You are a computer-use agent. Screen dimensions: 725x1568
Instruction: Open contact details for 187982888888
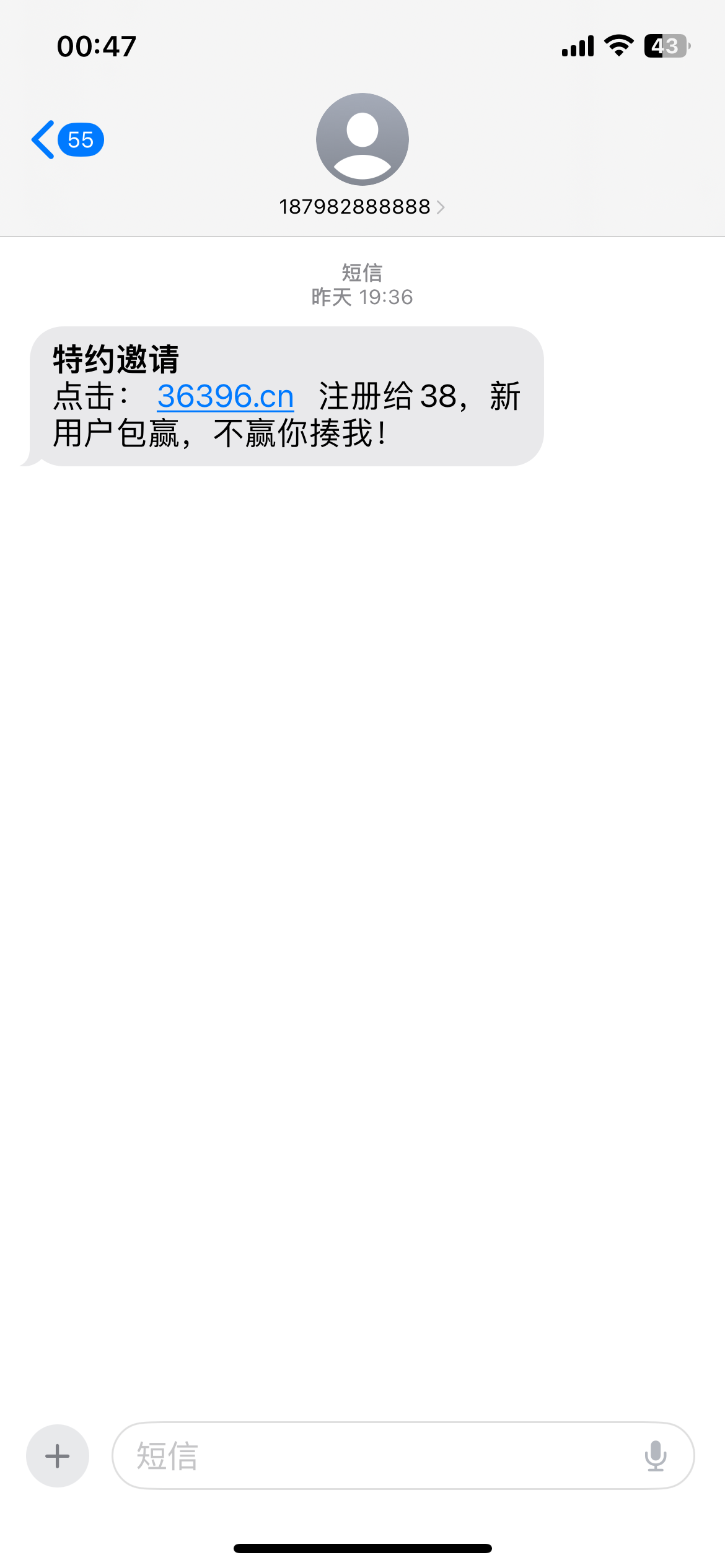(362, 206)
